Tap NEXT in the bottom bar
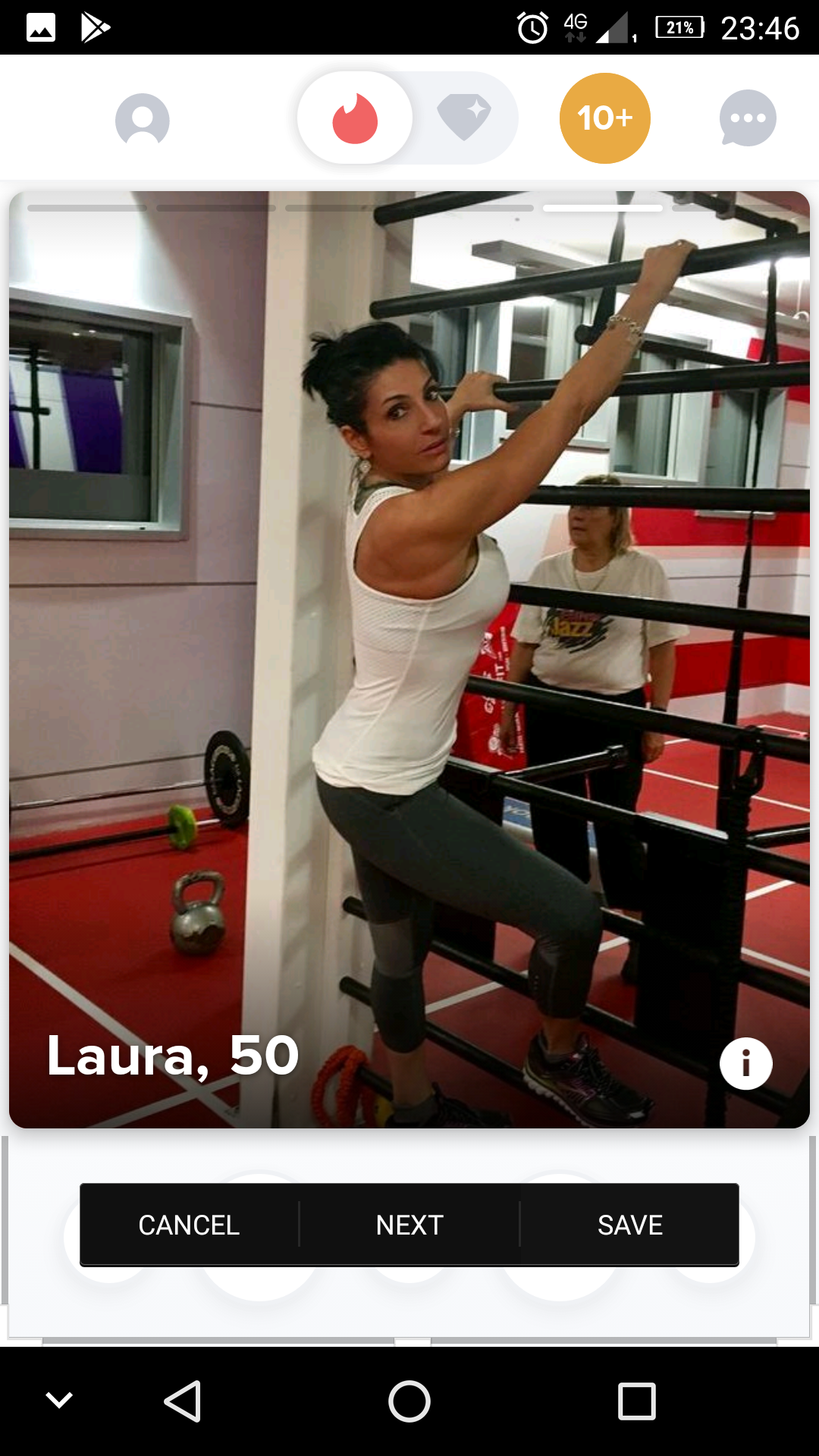This screenshot has width=819, height=1456. (x=409, y=1225)
